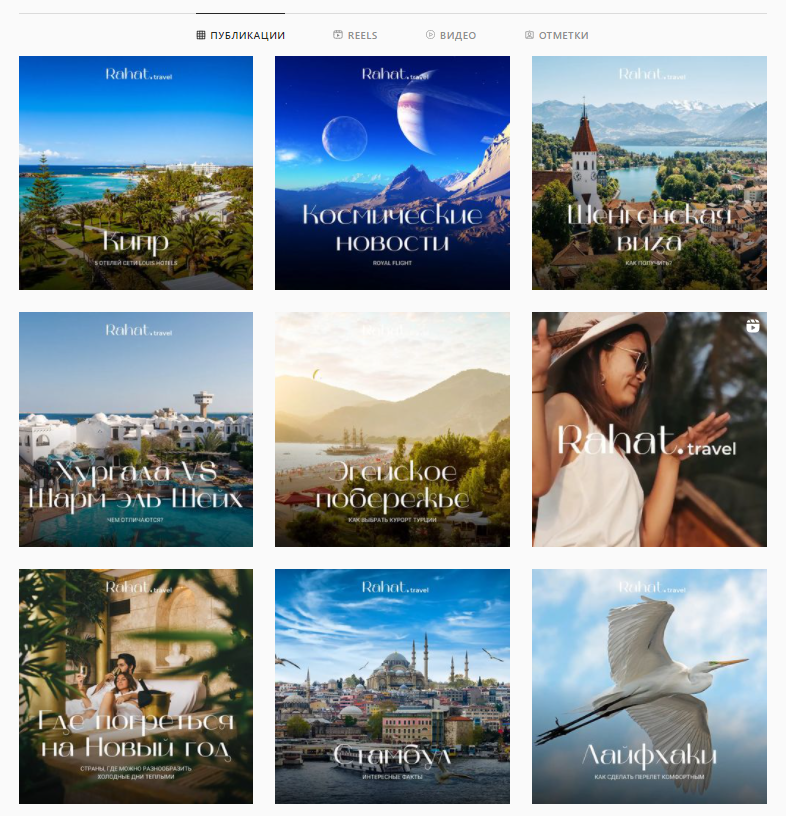Open the Хургада VS Шарм-эль-Шейх post
This screenshot has height=816, width=786.
(136, 429)
